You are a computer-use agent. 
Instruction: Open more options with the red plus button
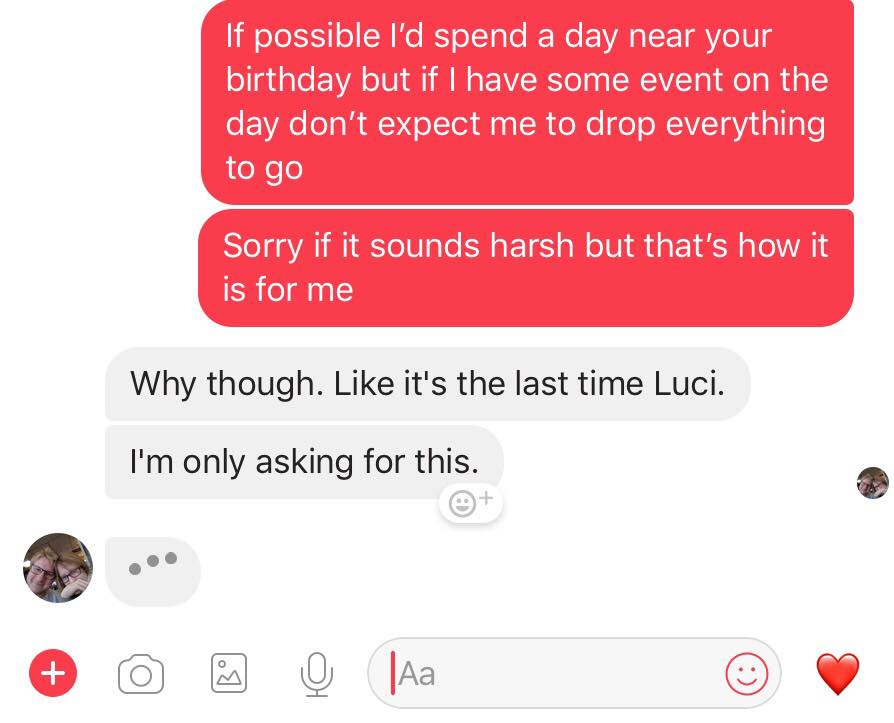tap(54, 672)
